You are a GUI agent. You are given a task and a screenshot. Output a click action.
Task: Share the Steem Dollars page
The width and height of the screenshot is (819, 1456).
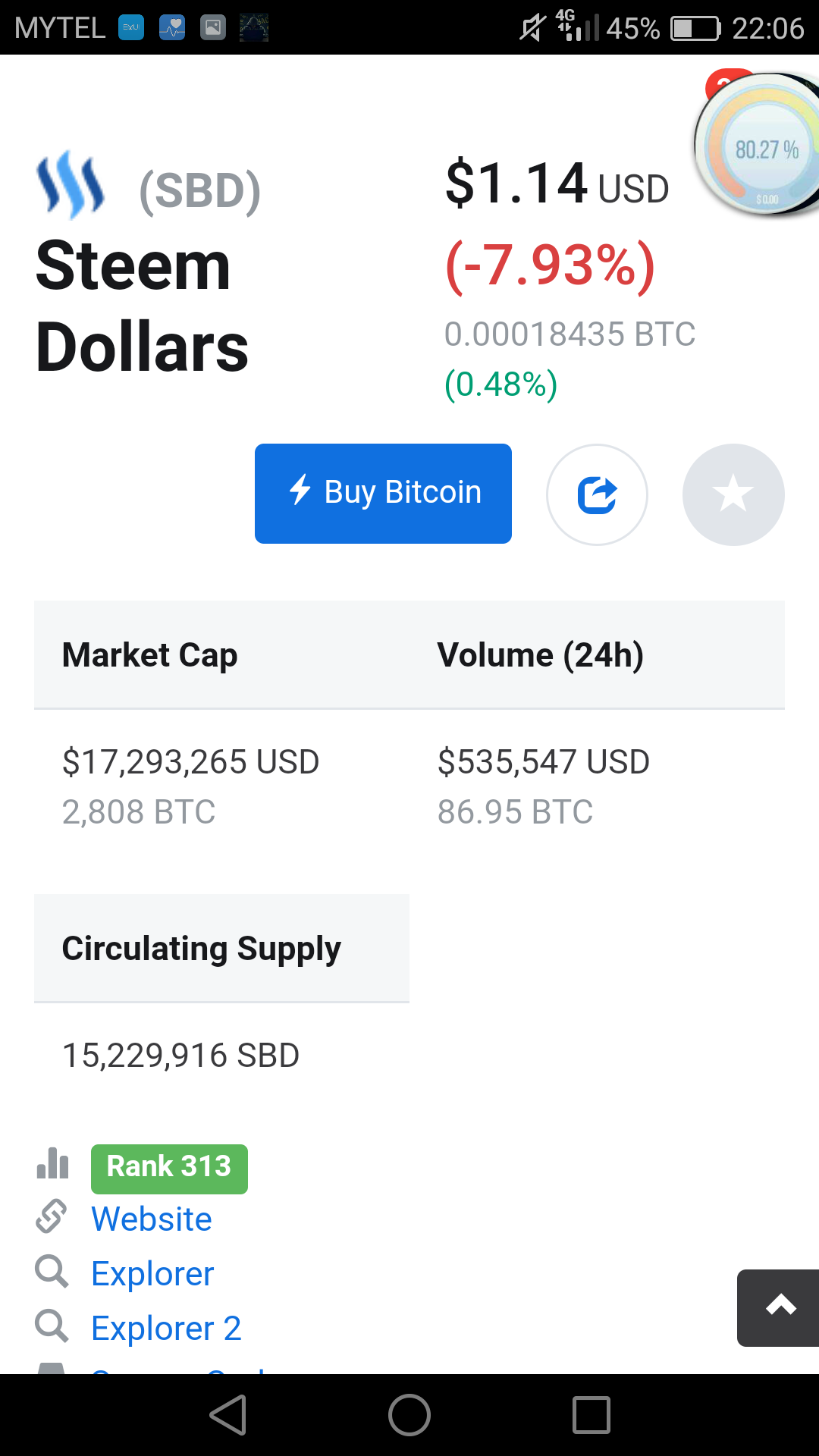pyautogui.click(x=597, y=494)
